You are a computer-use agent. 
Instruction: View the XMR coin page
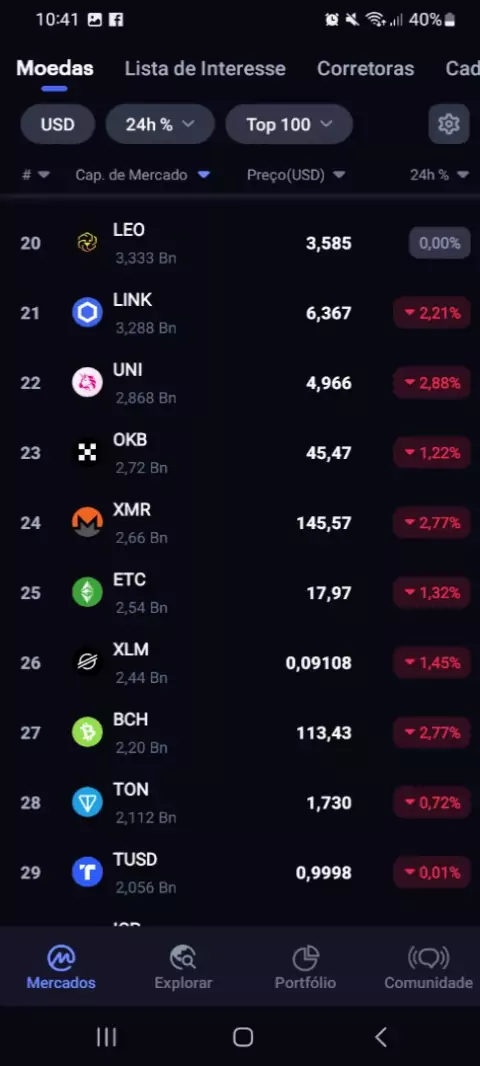pos(240,522)
